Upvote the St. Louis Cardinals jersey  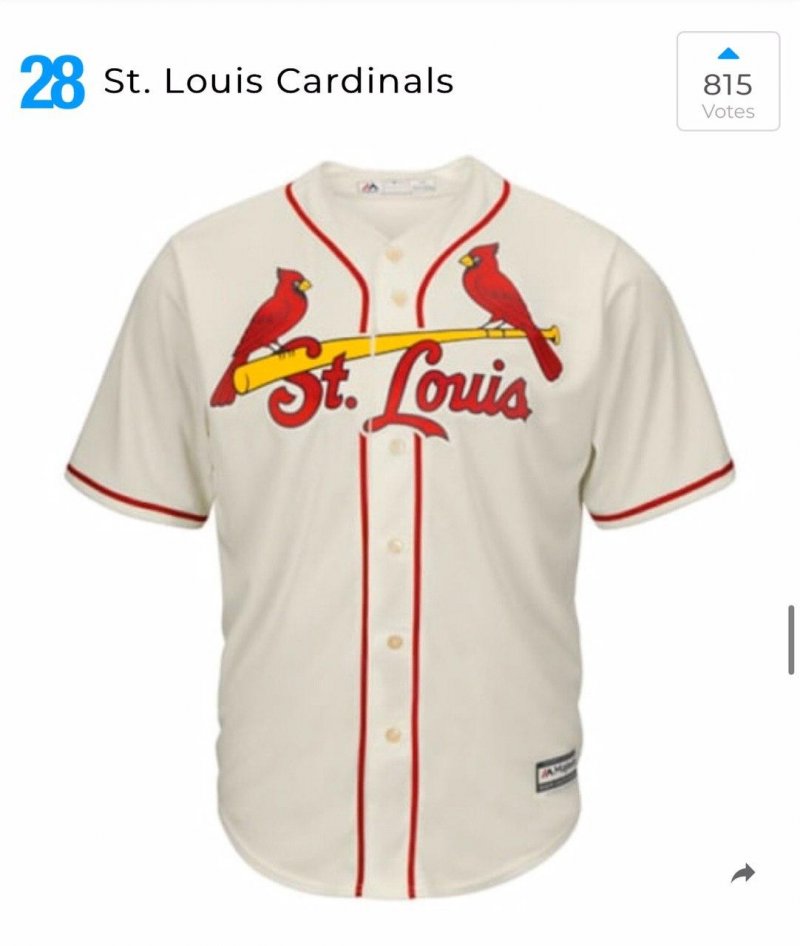coord(727,80)
